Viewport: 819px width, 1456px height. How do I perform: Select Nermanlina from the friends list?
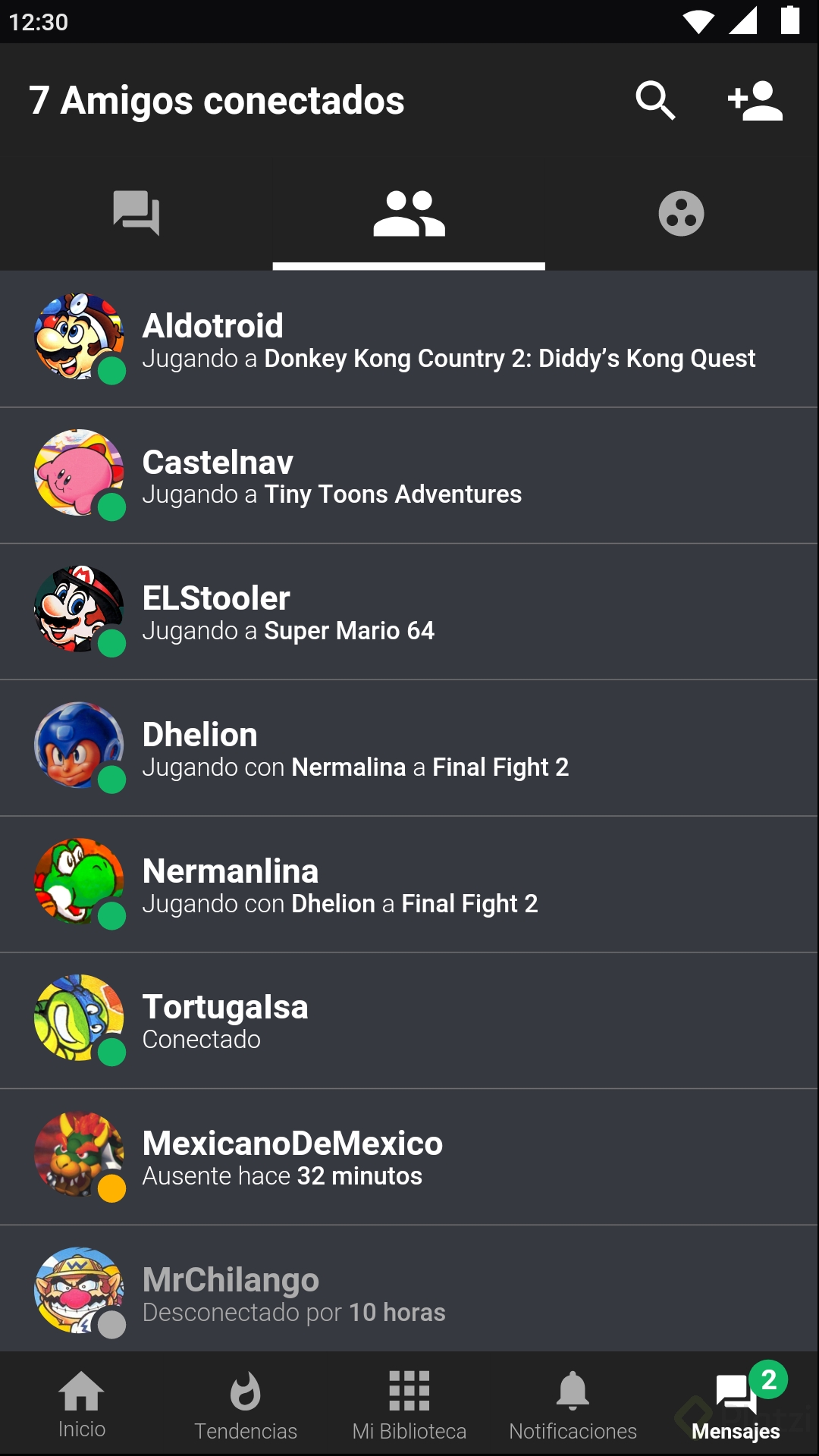409,884
